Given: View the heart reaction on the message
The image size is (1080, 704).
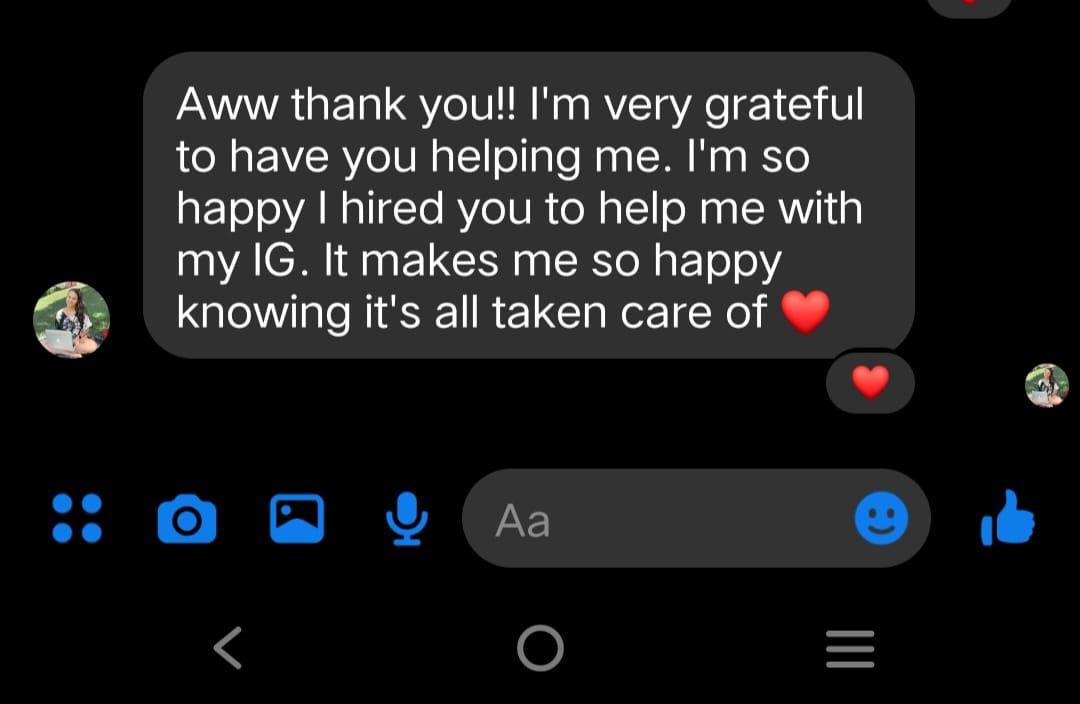Looking at the screenshot, I should pos(870,382).
